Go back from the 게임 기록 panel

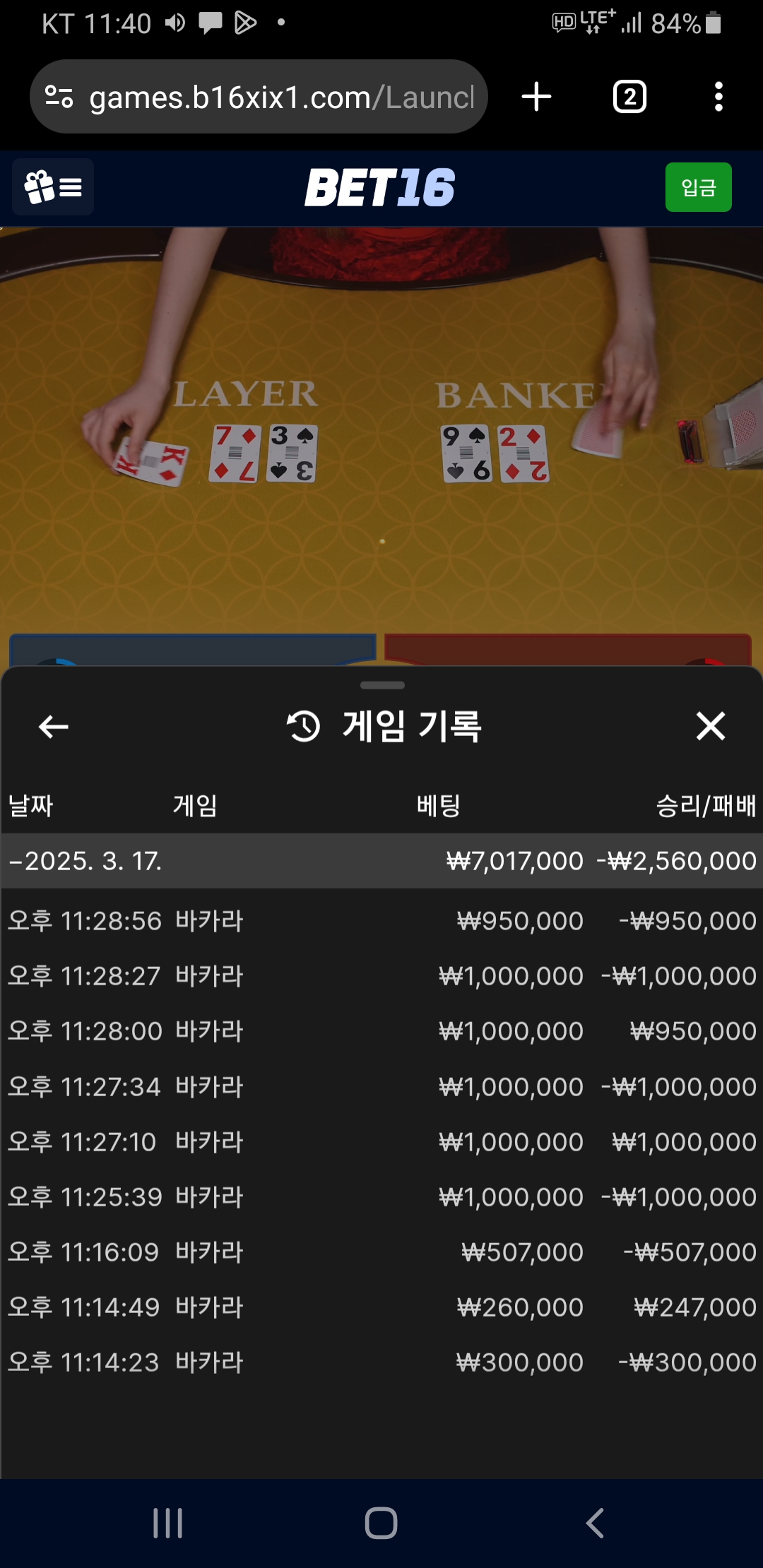(53, 726)
